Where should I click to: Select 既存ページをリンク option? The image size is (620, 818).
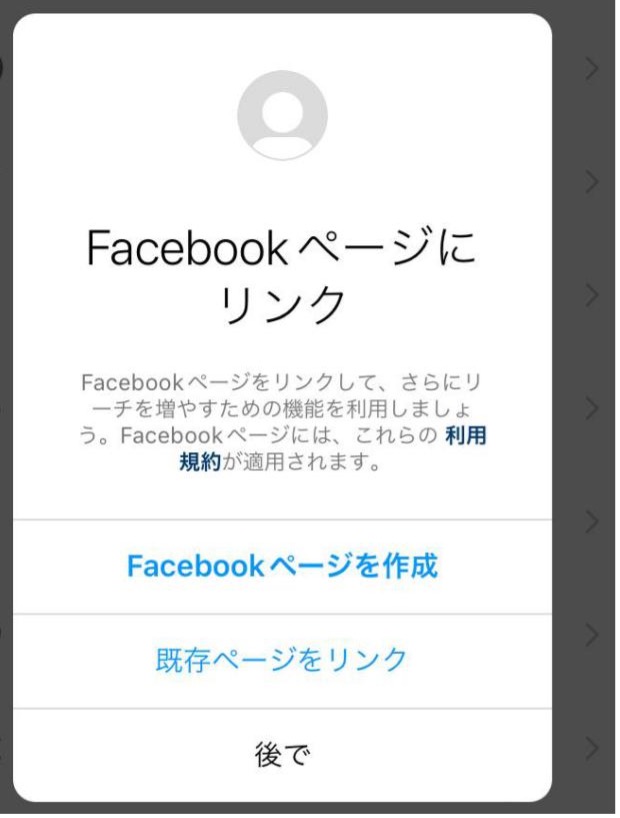pyautogui.click(x=282, y=660)
